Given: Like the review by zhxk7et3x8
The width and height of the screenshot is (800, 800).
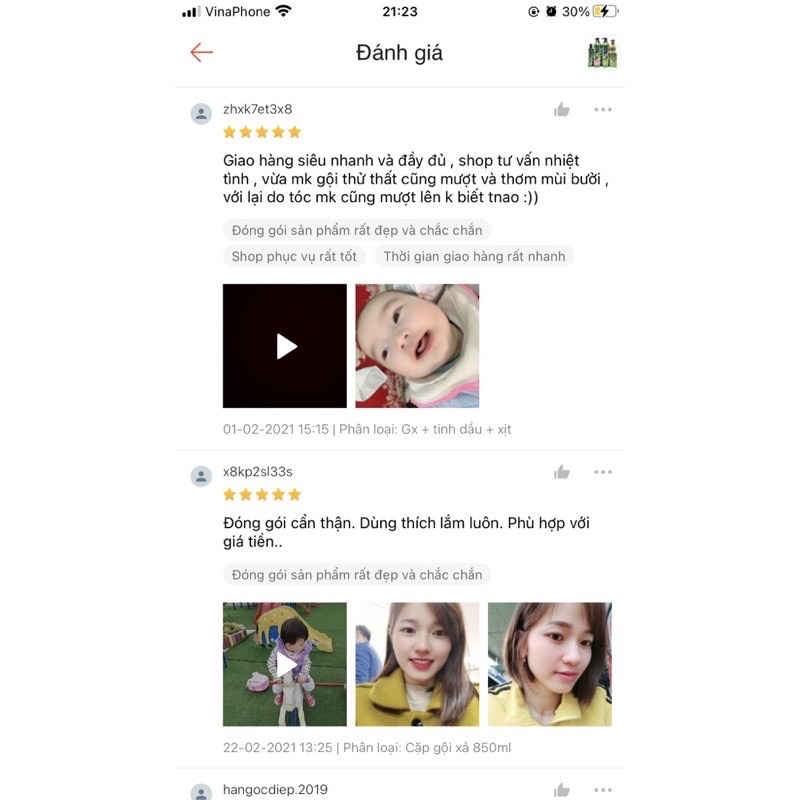Looking at the screenshot, I should click(562, 110).
